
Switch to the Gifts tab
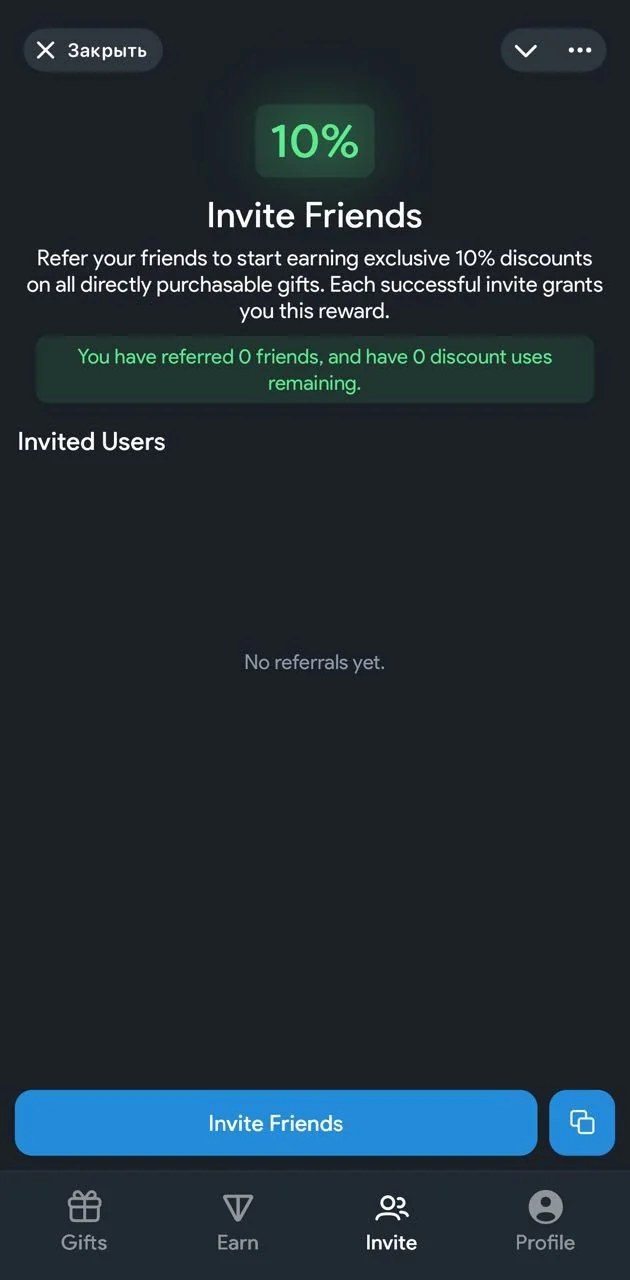[84, 1221]
